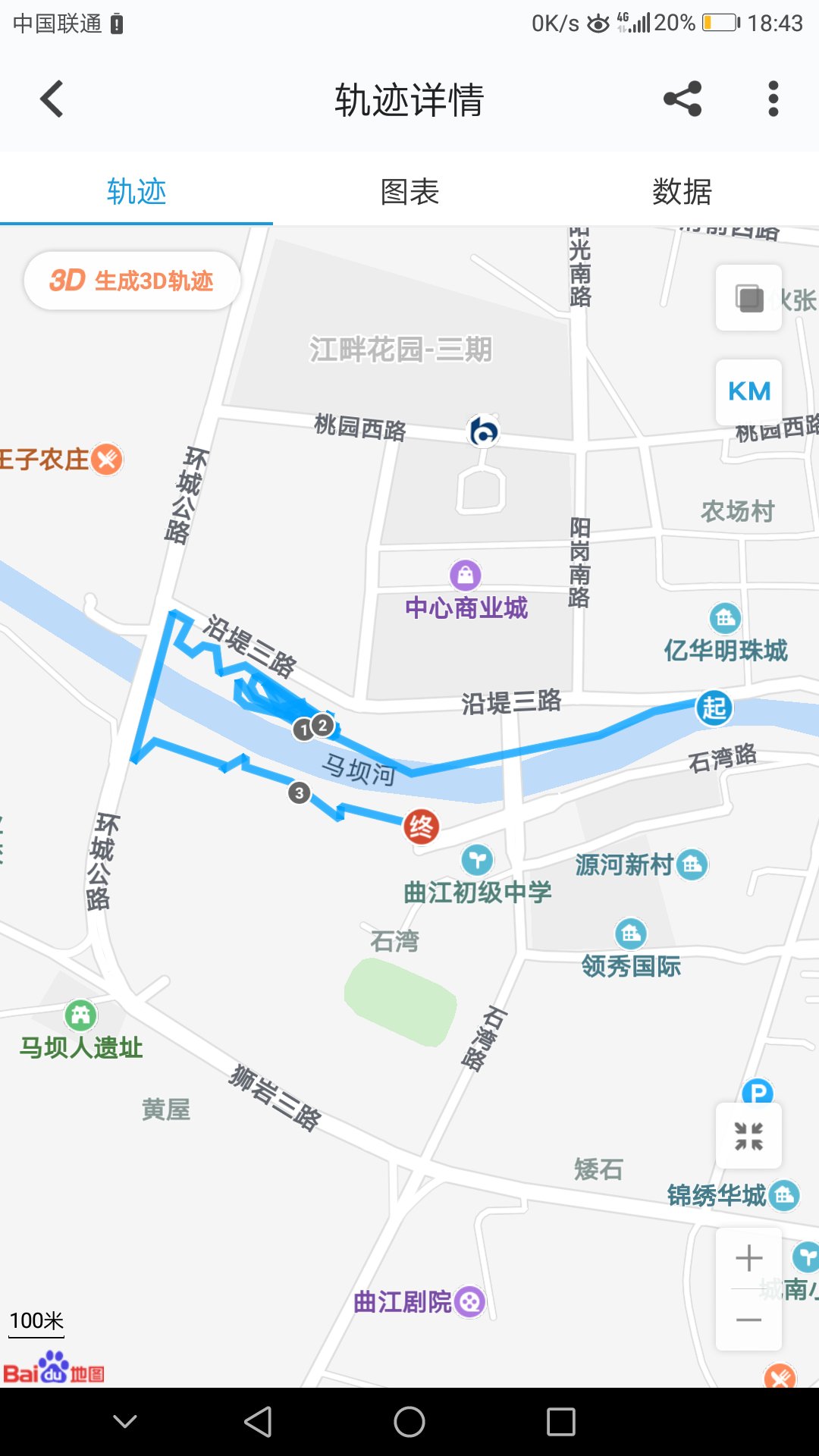Screen dimensions: 819x1456
Task: Open the map layers button
Action: point(748,297)
